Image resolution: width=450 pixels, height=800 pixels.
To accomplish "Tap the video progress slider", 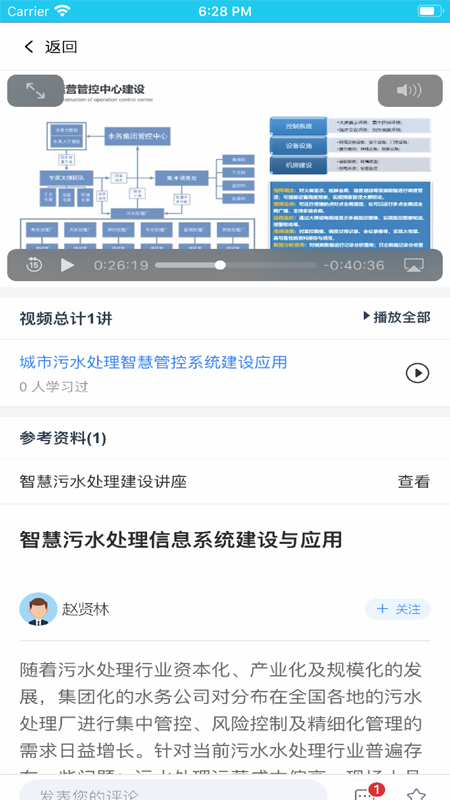I will click(x=235, y=265).
